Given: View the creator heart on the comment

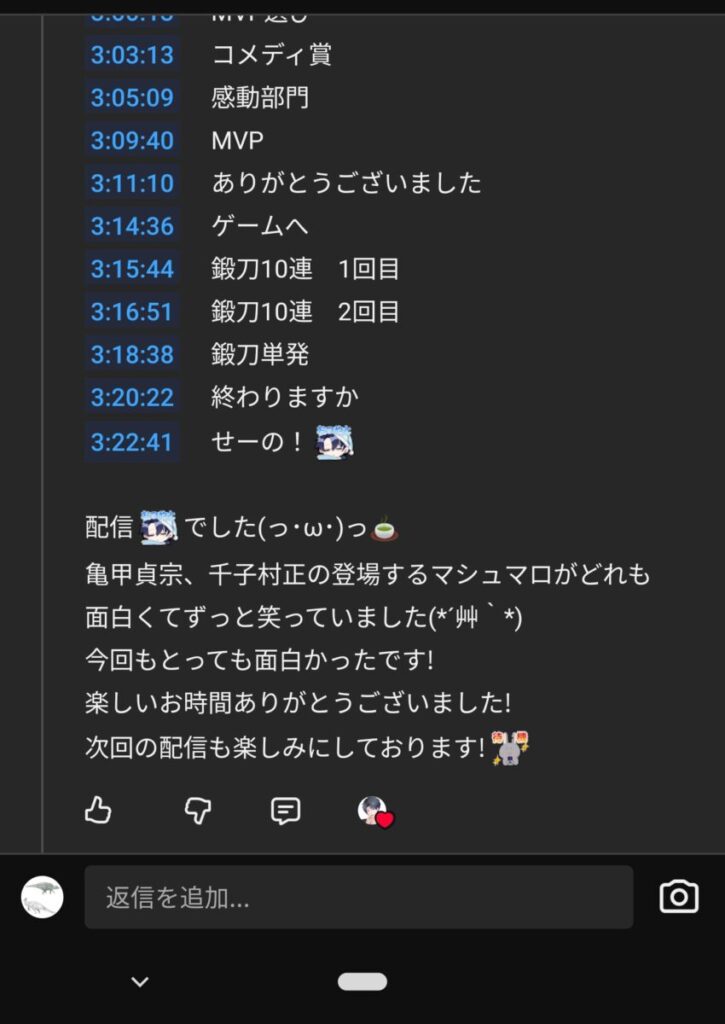Looking at the screenshot, I should click(x=375, y=811).
